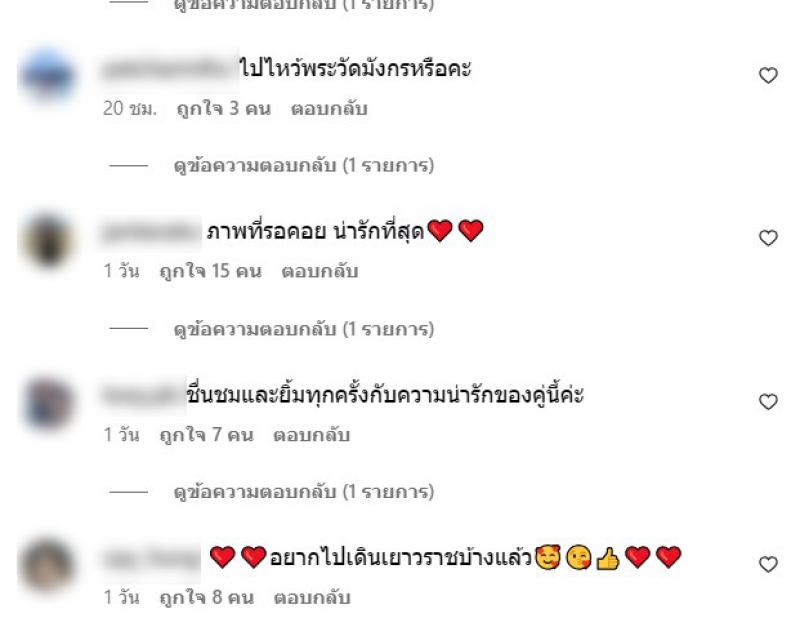Show replies under ชื่นชมและยิ้มทุกครั้ง comment

303,492
